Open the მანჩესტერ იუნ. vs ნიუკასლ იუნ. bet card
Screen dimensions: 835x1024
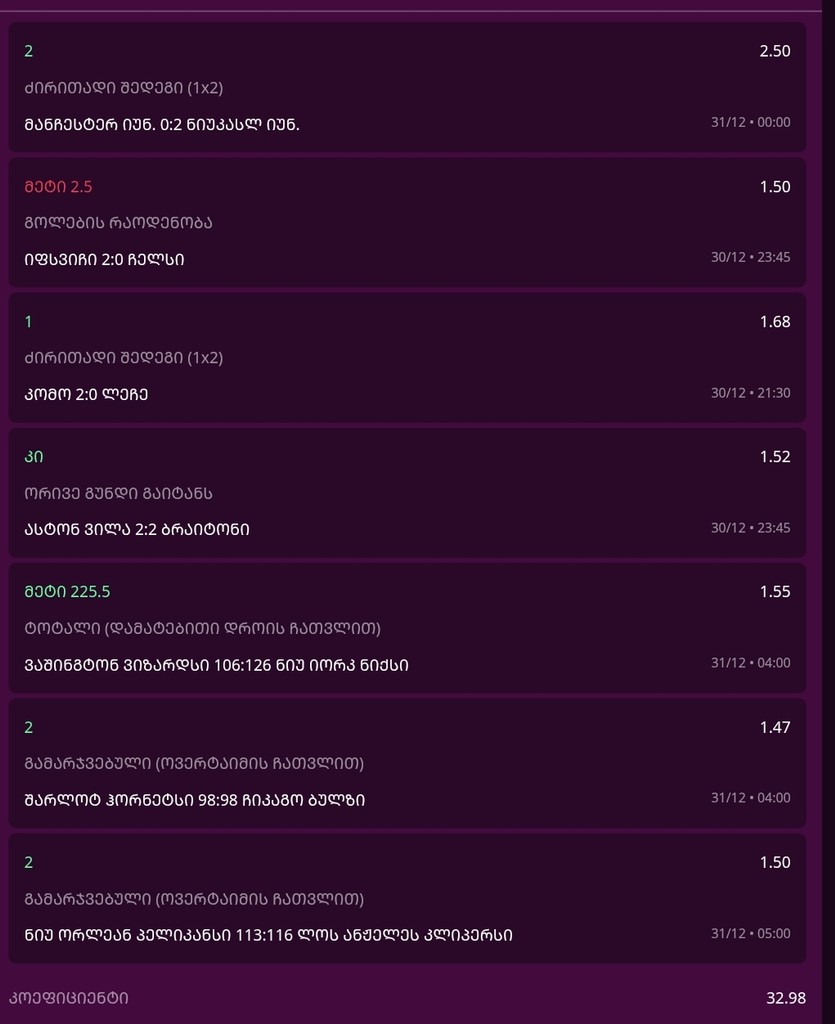(x=407, y=87)
